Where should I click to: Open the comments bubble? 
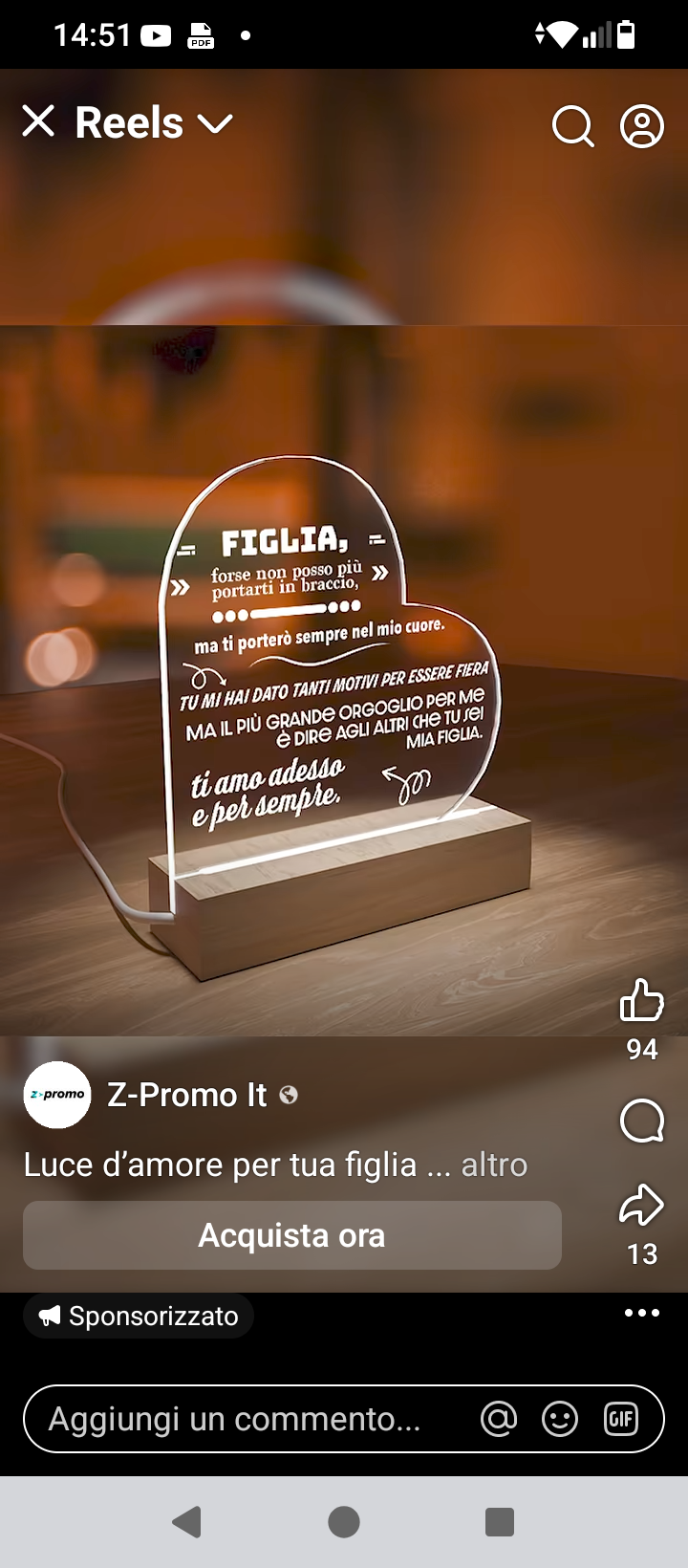click(x=641, y=1120)
